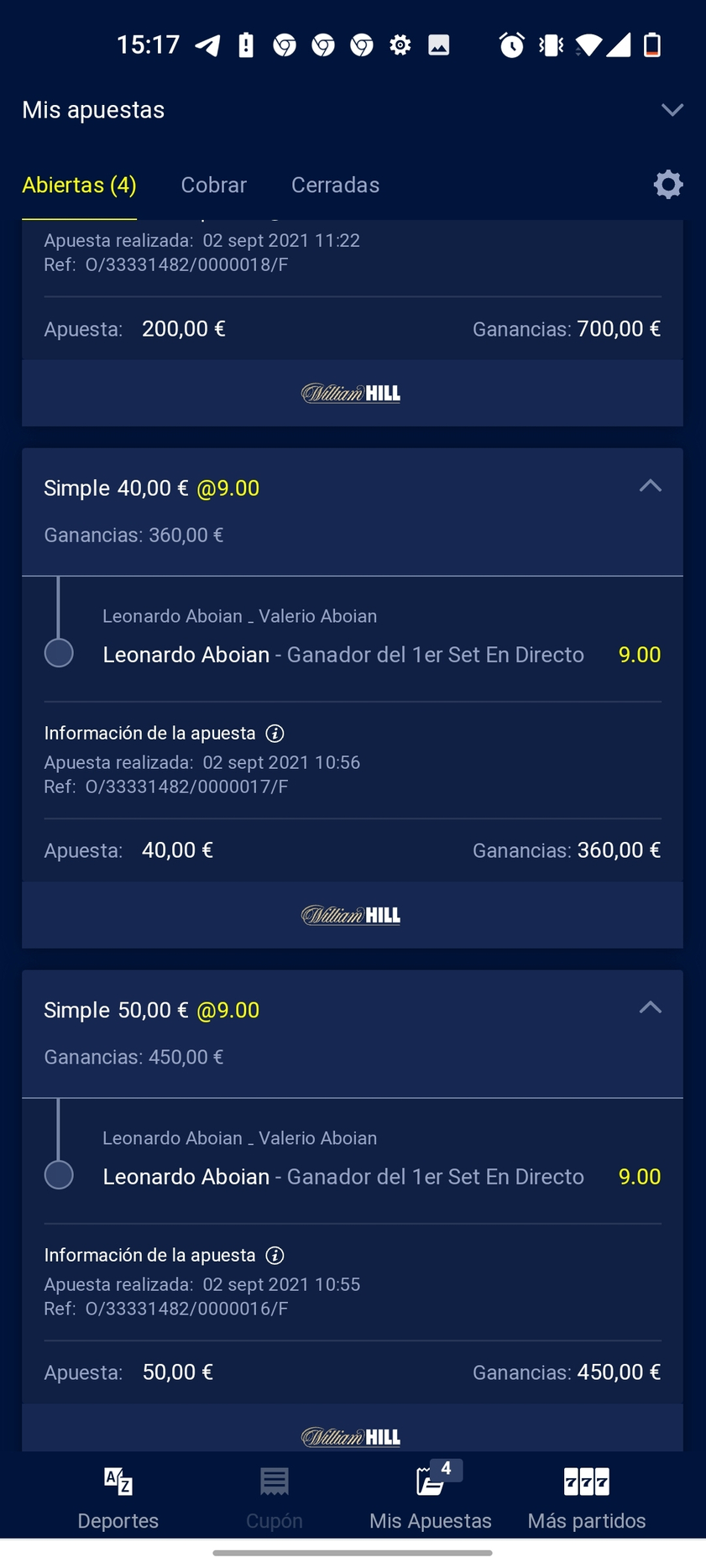
Task: Open the Cupón tab
Action: point(275,1498)
